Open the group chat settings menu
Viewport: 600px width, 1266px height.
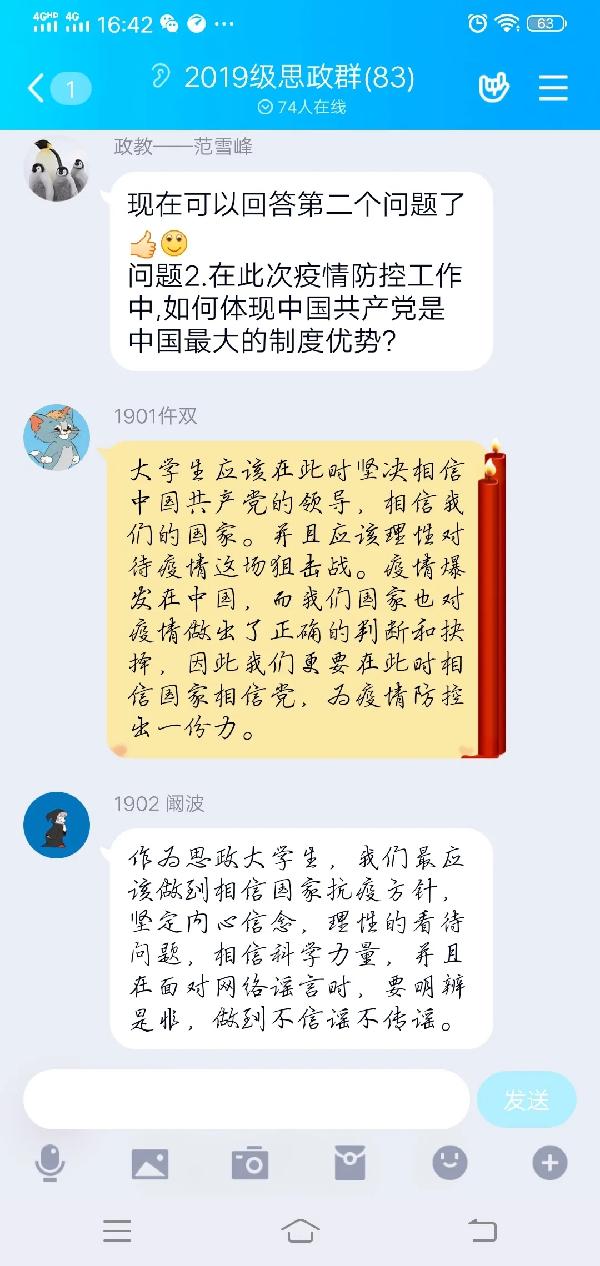(x=553, y=88)
